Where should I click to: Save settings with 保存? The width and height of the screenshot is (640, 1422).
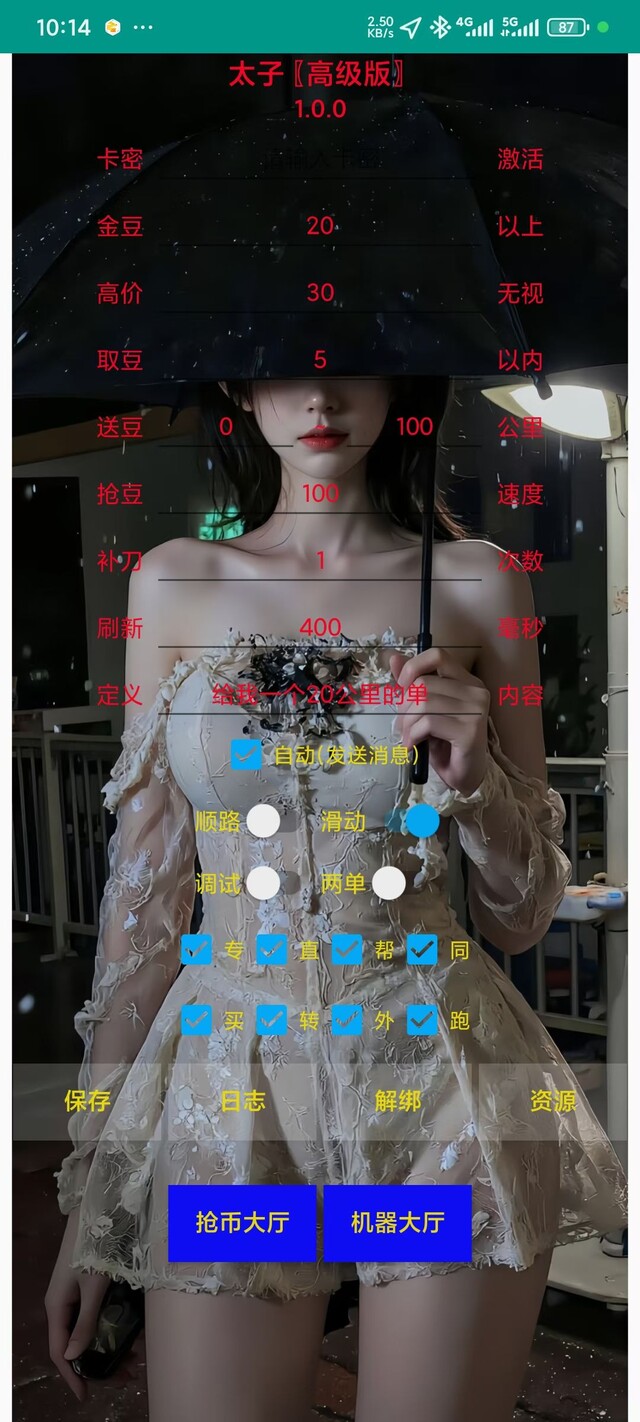[87, 1101]
